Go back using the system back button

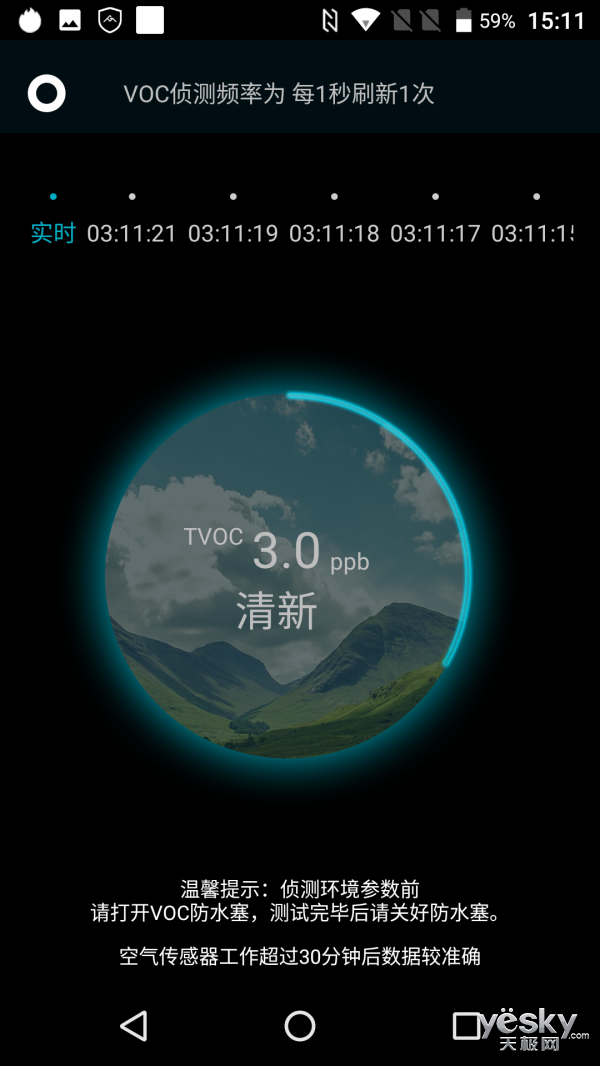coord(133,1025)
